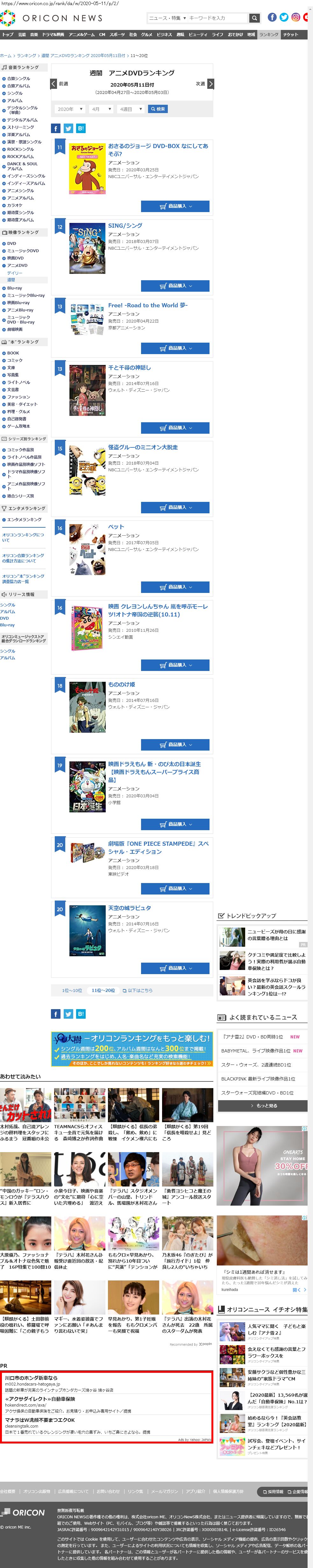Open もののけ姫 cover thumbnail
Screen dimensions: 313x1568
(x=87, y=707)
